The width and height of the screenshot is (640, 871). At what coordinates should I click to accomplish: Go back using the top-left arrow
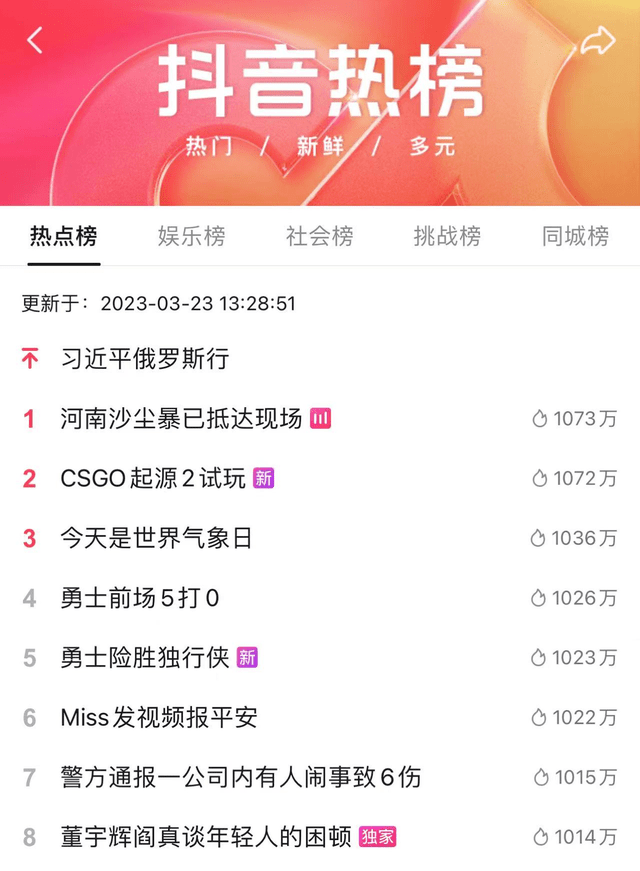[x=36, y=41]
